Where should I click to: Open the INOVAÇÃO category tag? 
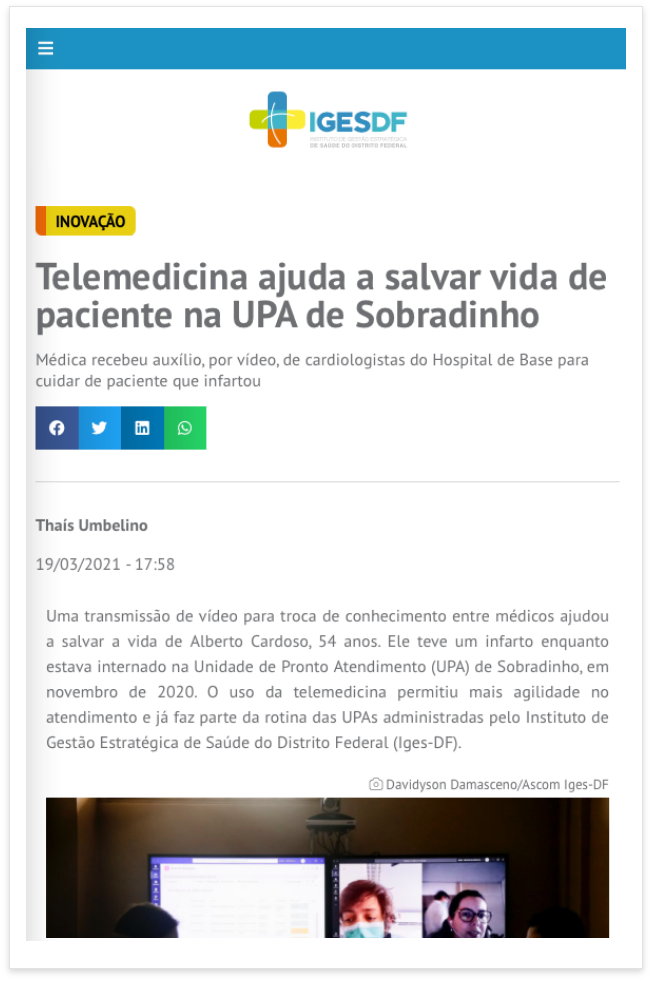[x=89, y=221]
